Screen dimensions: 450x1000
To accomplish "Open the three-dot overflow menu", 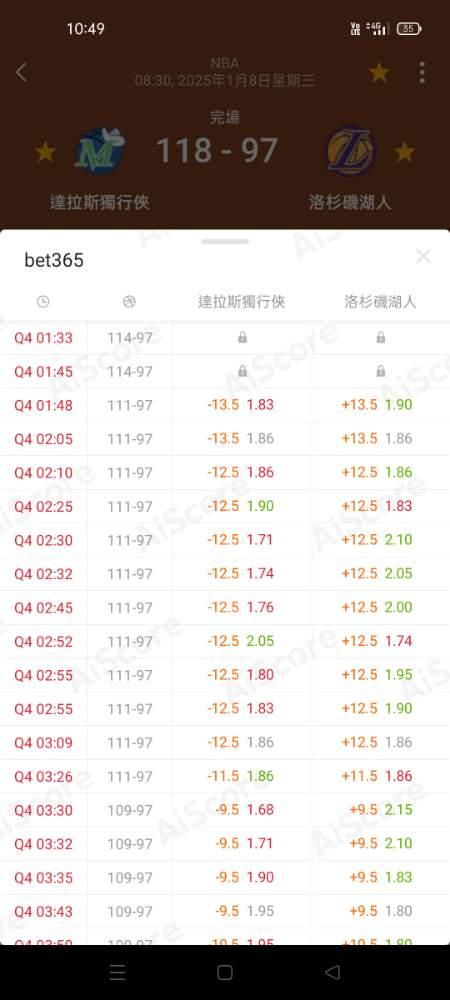I will tap(422, 73).
